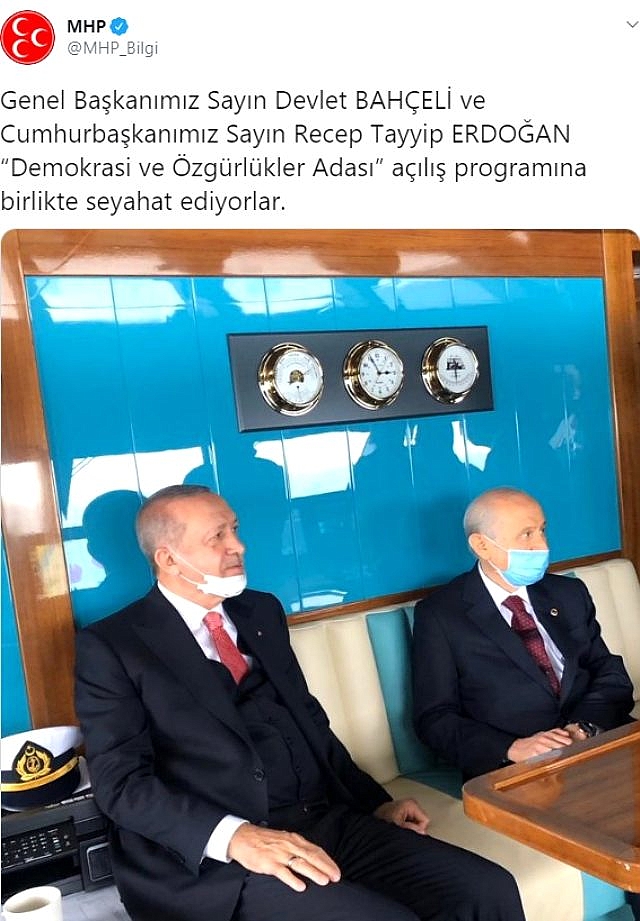Viewport: 640px width, 921px height.
Task: View the attached tweet photo full screen
Action: [320, 575]
